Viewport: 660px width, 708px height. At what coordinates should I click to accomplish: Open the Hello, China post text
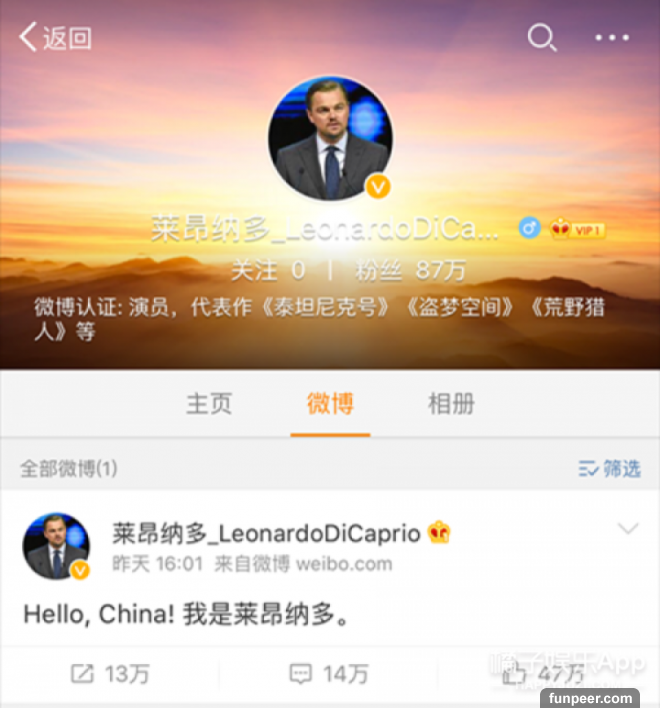[187, 613]
